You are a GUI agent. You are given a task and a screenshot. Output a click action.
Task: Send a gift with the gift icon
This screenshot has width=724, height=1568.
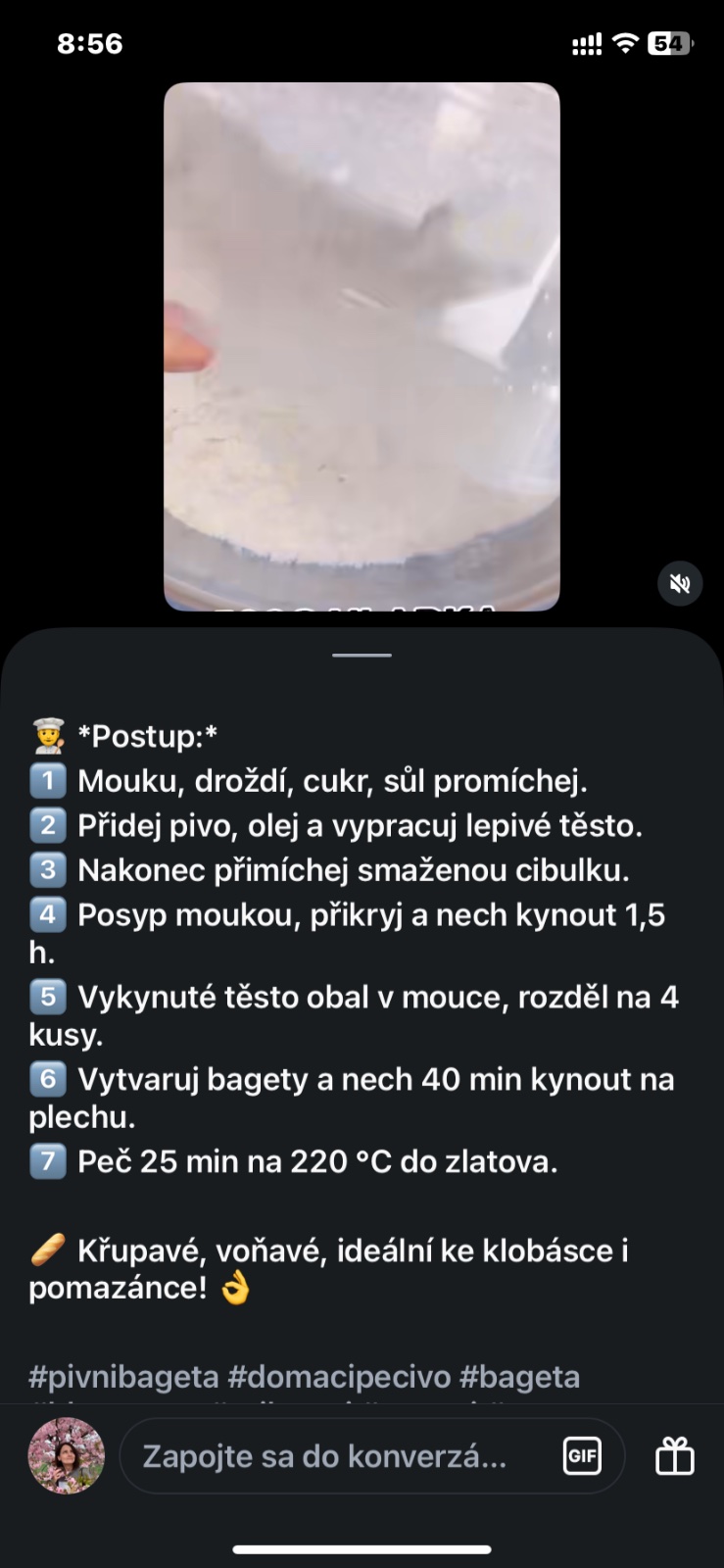(674, 1456)
